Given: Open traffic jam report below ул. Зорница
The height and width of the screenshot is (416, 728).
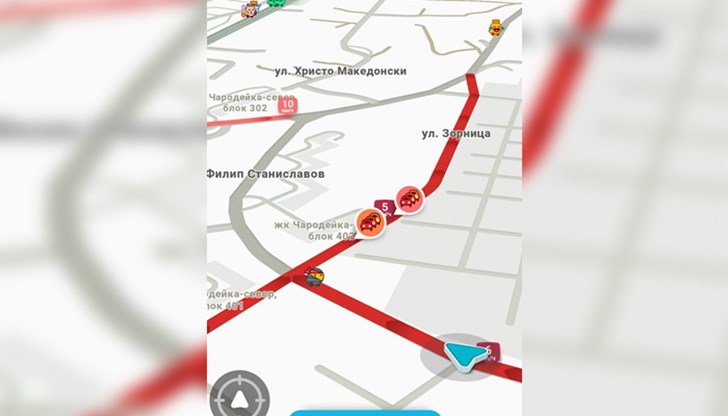Looking at the screenshot, I should (409, 200).
